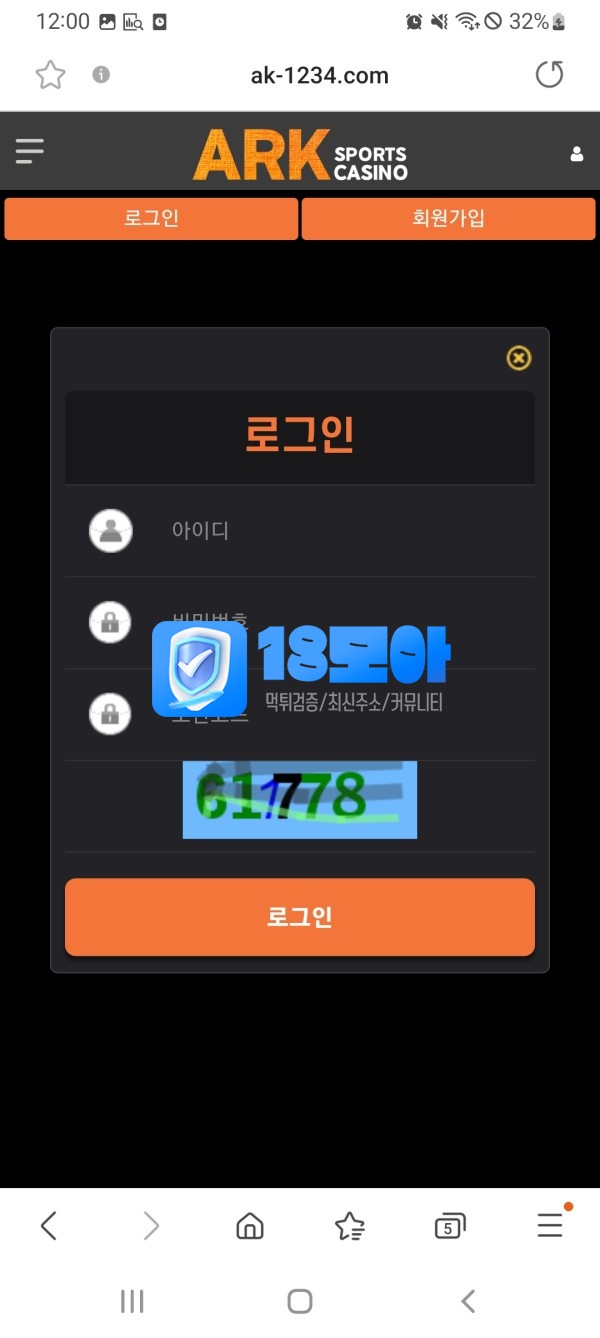
Task: Open the hamburger menu in the ARK header
Action: point(30,151)
